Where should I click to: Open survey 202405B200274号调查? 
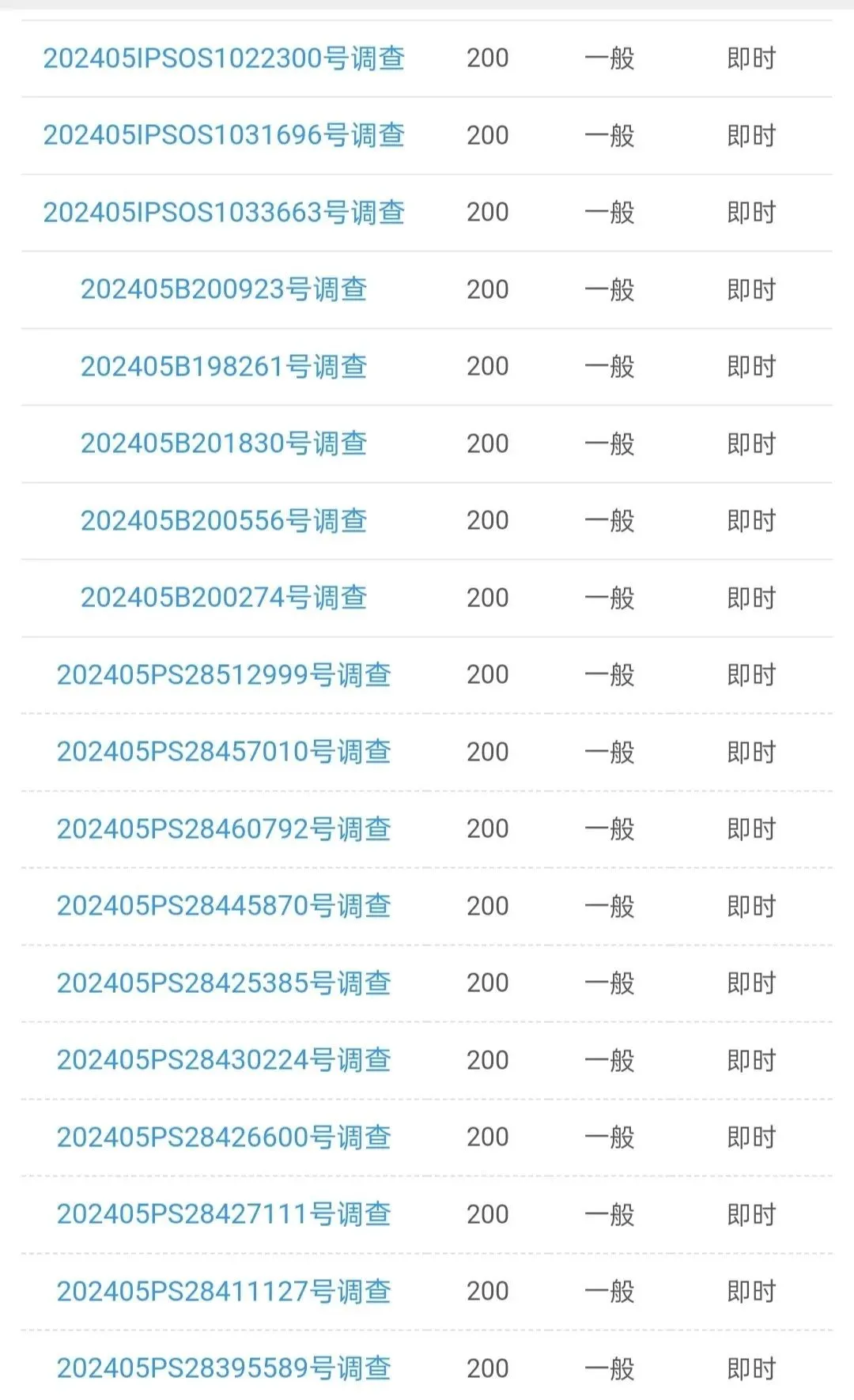pyautogui.click(x=224, y=598)
